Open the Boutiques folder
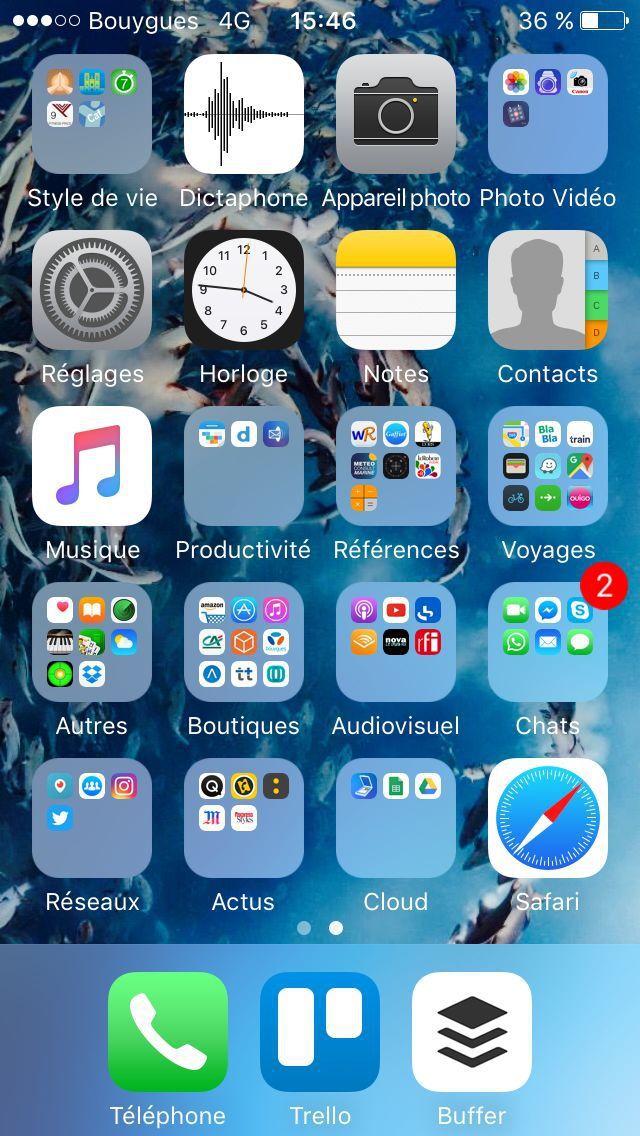640x1136 pixels. [x=244, y=642]
